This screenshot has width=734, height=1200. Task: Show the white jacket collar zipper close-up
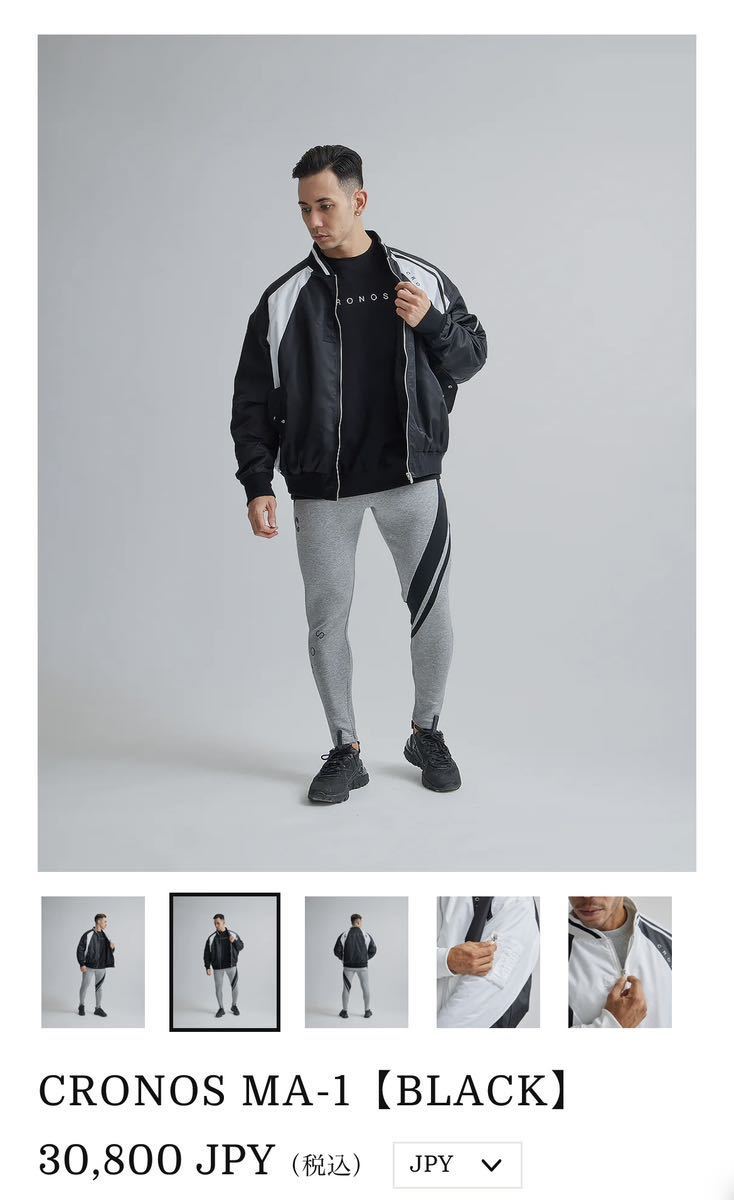tap(620, 961)
